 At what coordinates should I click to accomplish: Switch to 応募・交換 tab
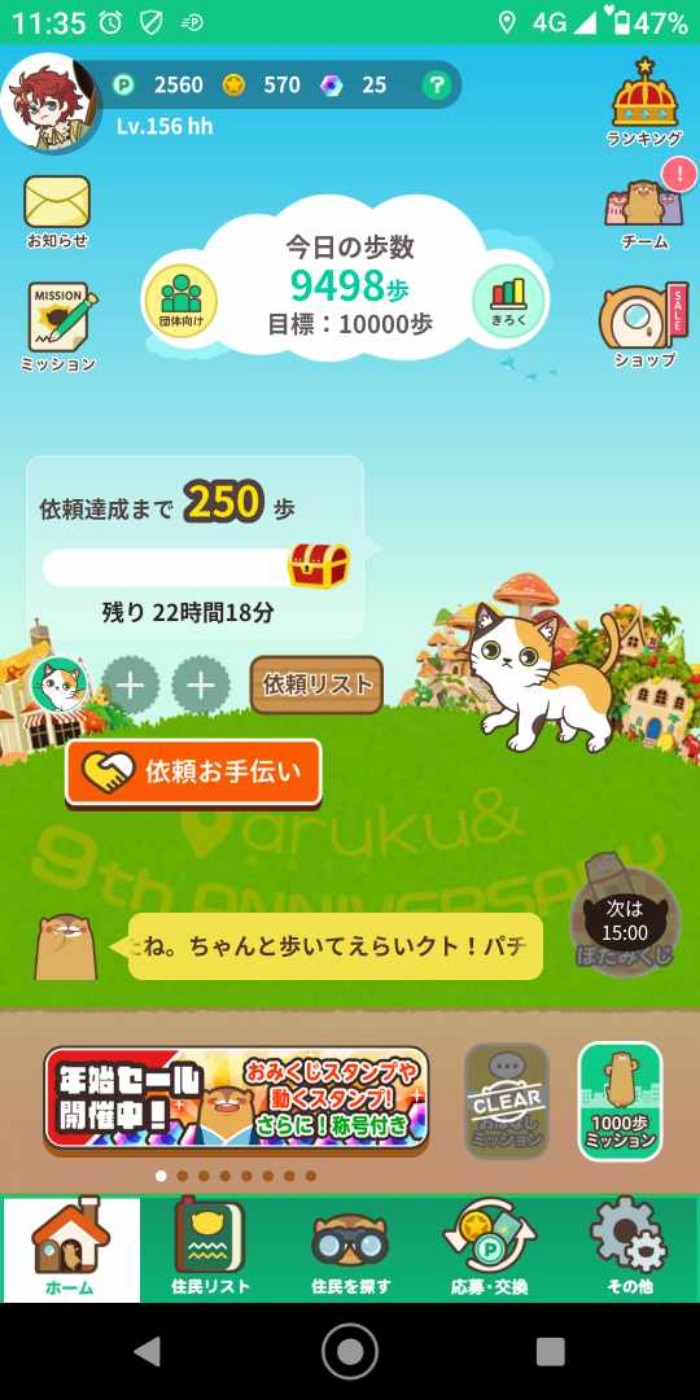click(489, 1248)
